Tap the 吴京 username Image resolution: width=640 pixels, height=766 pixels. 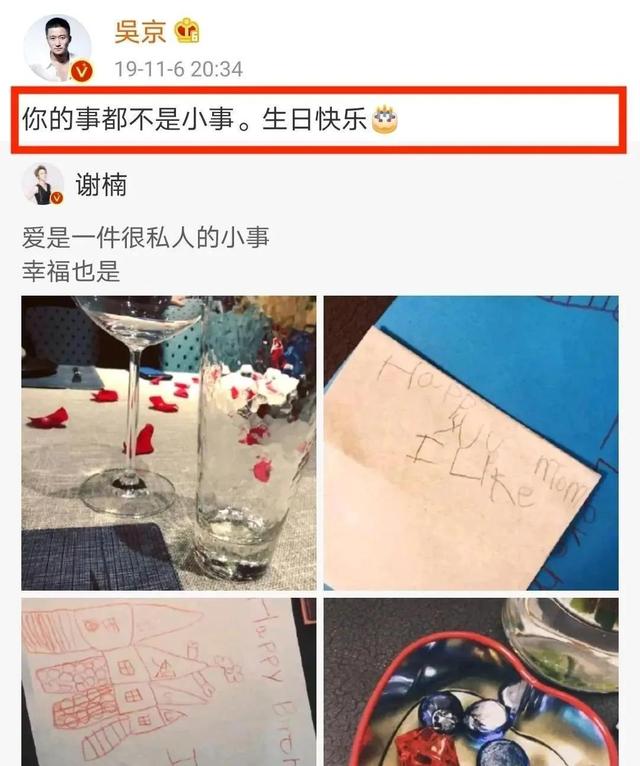click(x=139, y=31)
